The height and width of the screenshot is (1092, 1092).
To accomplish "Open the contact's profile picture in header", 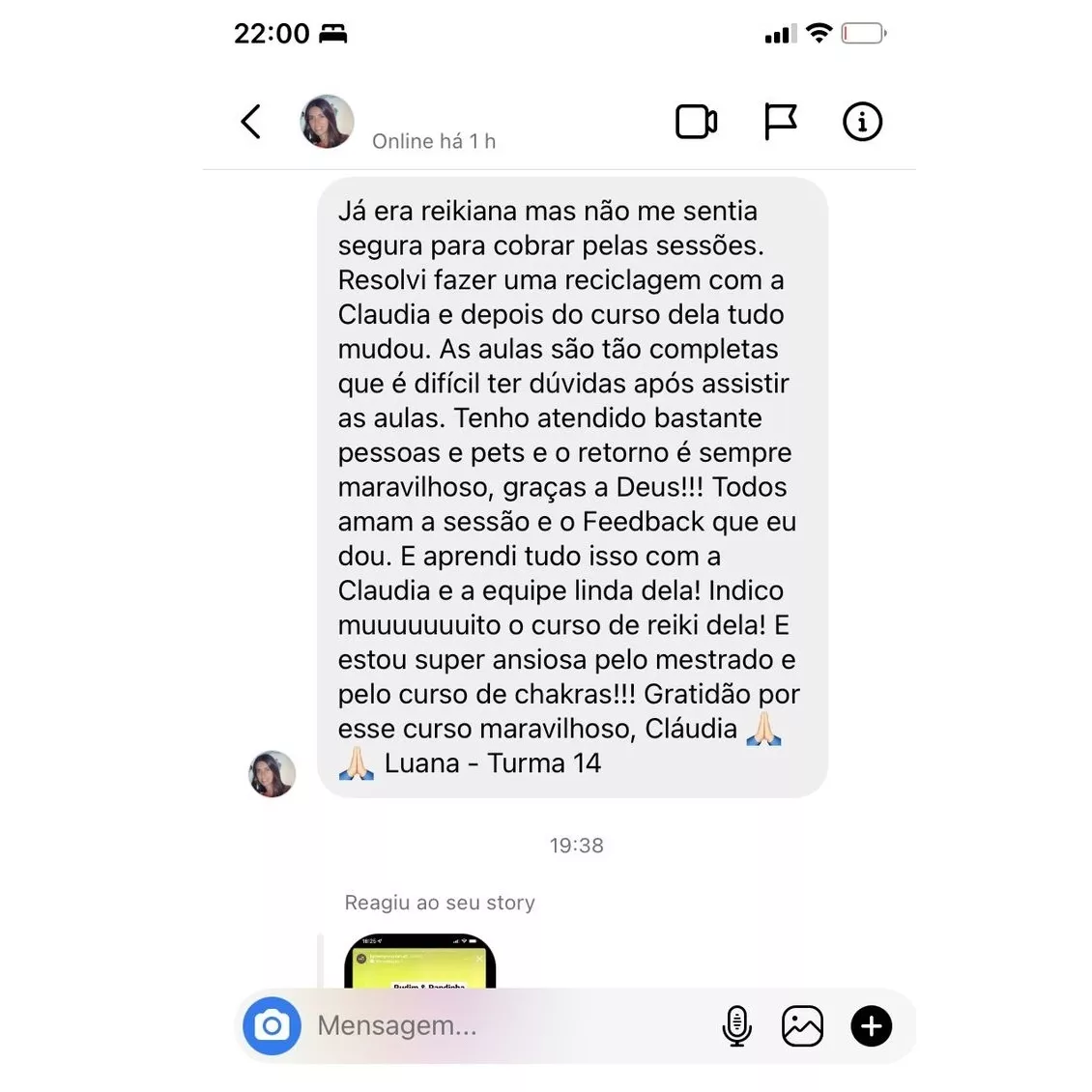I will 327,122.
